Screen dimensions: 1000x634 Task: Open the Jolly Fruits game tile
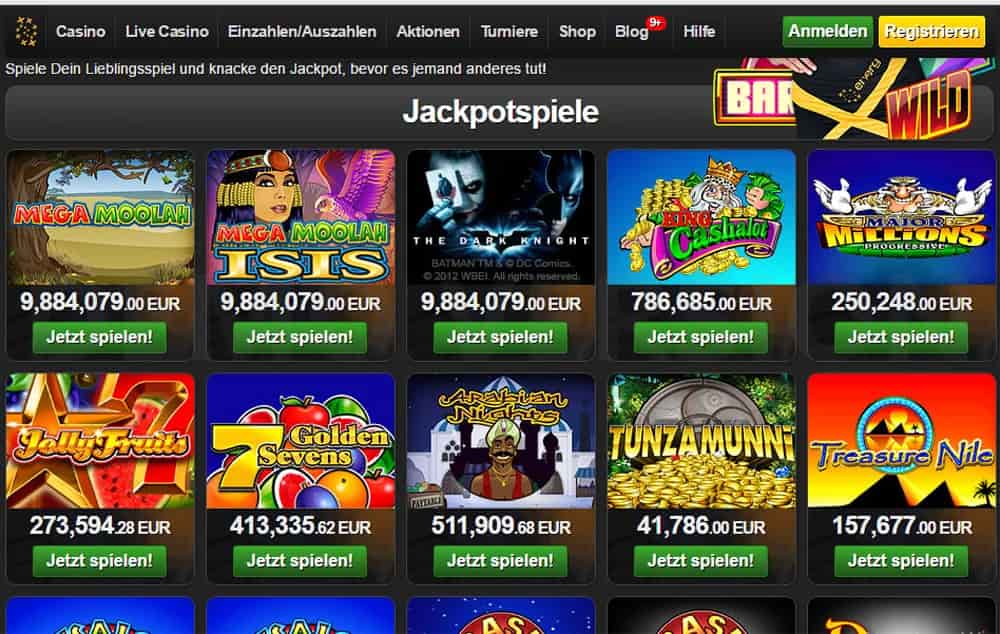(99, 441)
